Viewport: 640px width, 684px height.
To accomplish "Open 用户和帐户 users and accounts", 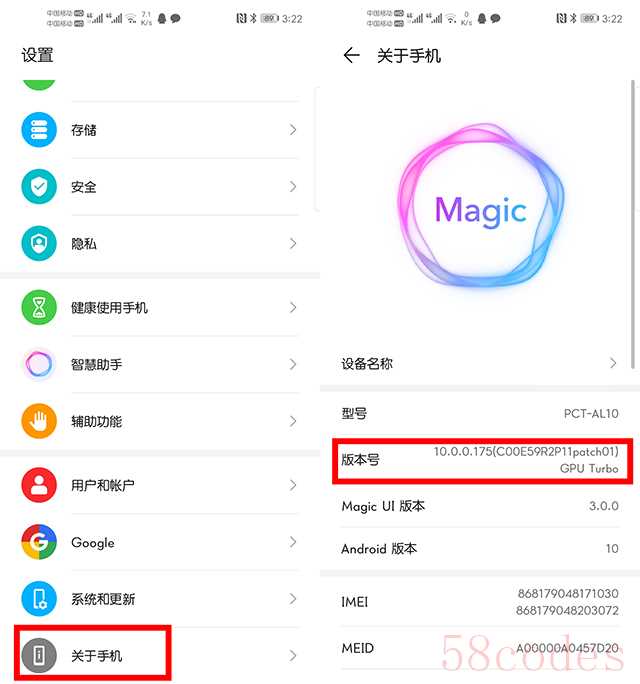I will click(x=160, y=485).
